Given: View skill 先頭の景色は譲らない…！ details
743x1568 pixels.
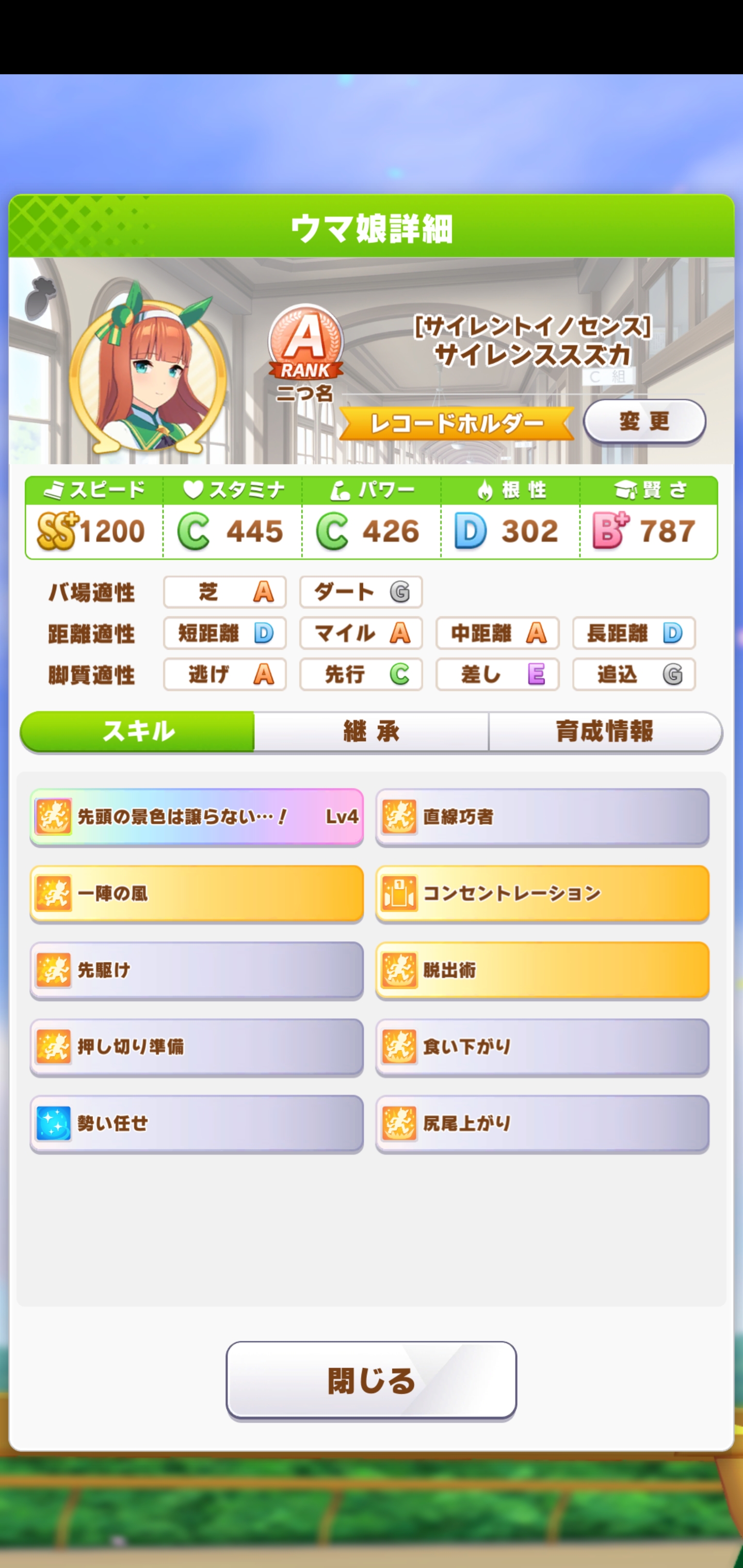Looking at the screenshot, I should pos(196,816).
